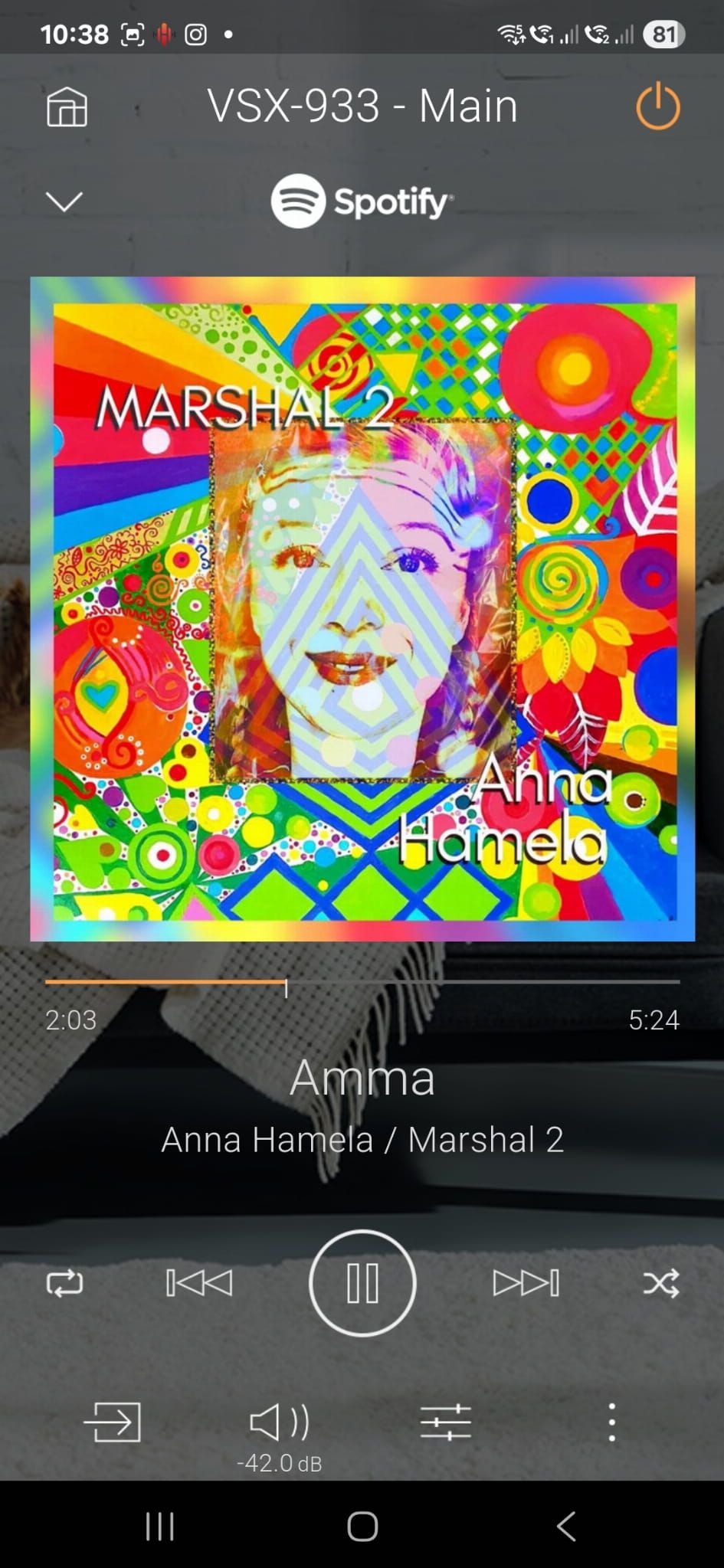This screenshot has height=1568, width=724.
Task: Go back using the system back button
Action: coord(565,1526)
